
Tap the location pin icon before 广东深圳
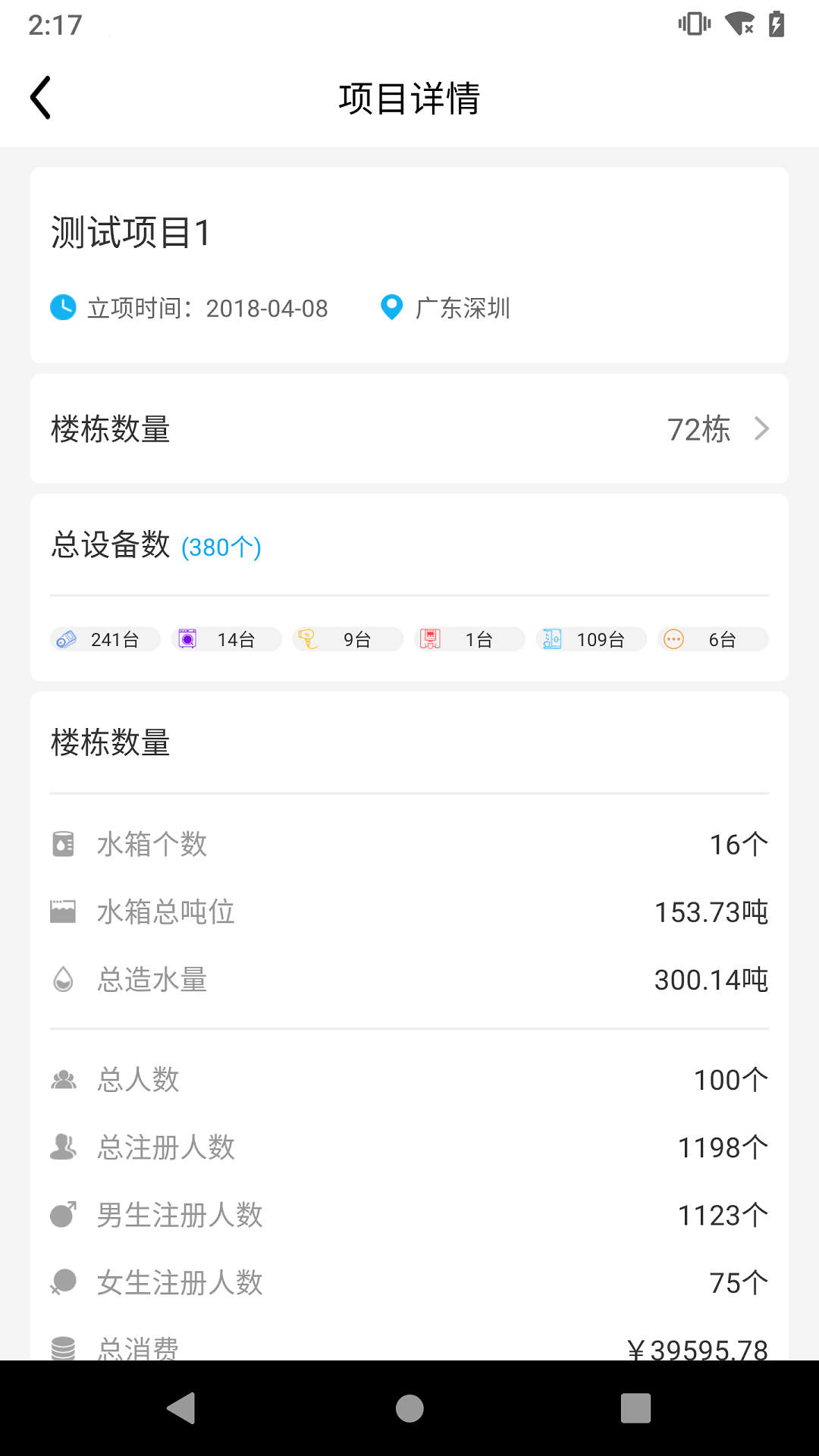[391, 308]
